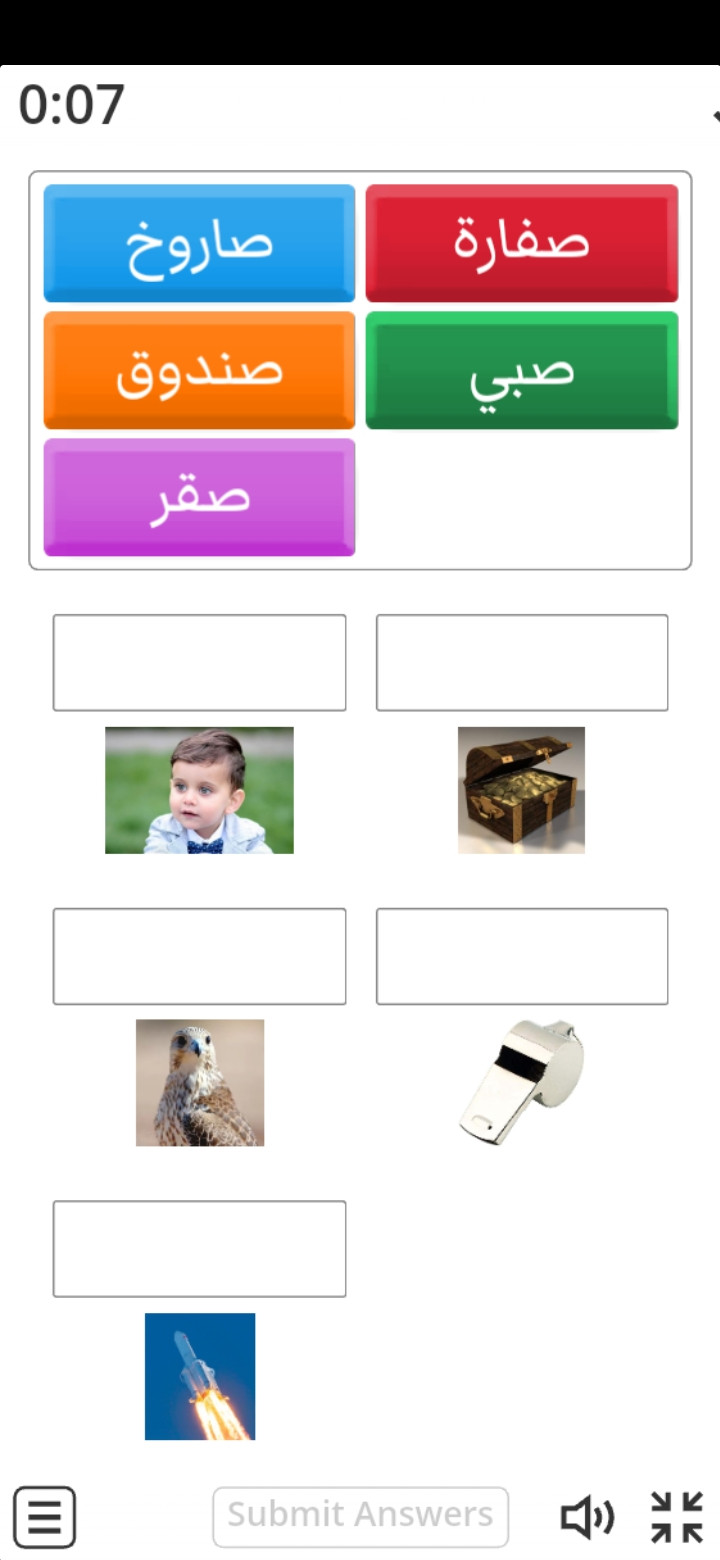Tap the answer box above the treasure chest
The height and width of the screenshot is (1560, 720).
[x=521, y=663]
